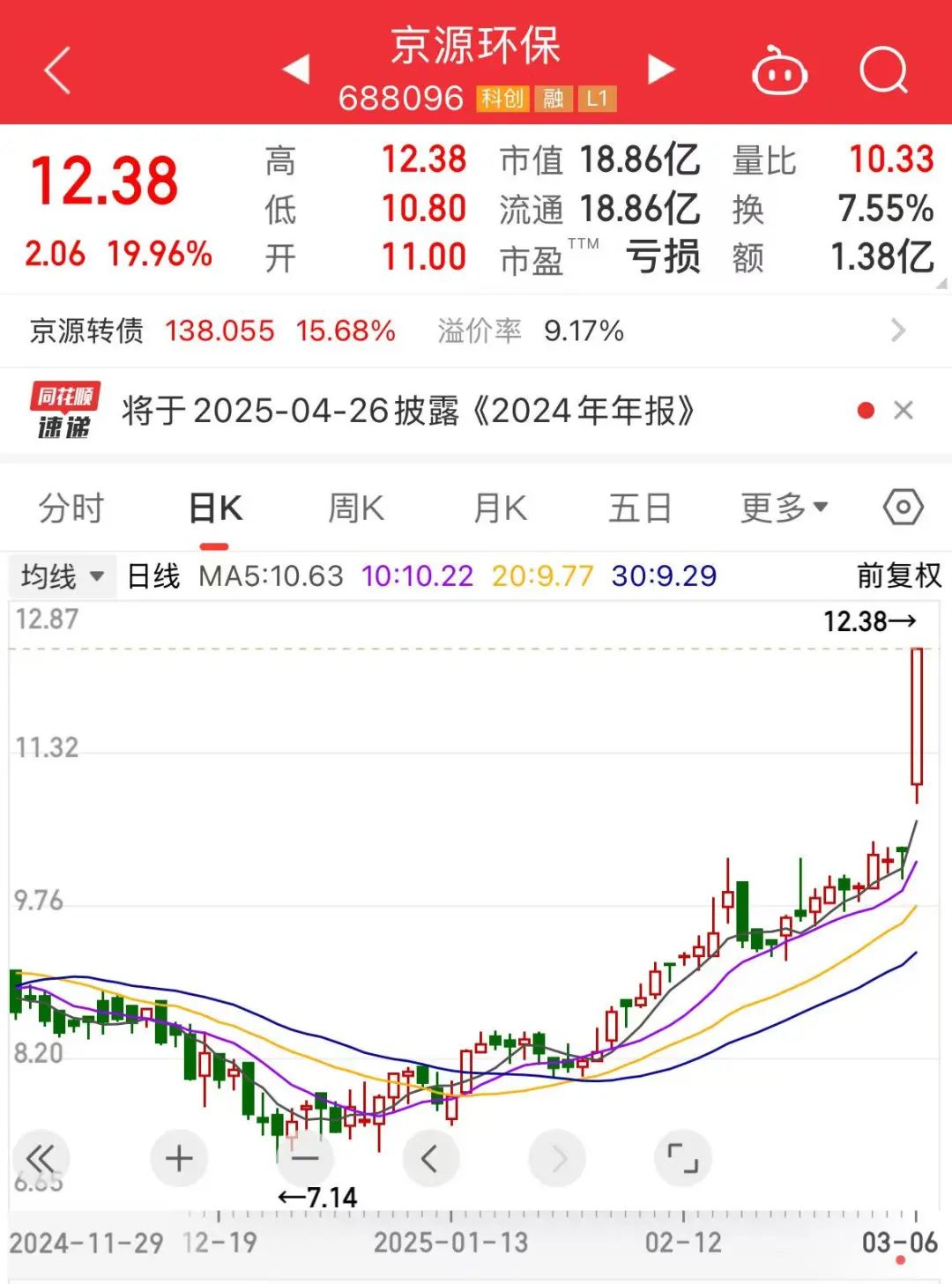Show the 月K chart tab
This screenshot has width=952, height=1284.
tap(500, 508)
